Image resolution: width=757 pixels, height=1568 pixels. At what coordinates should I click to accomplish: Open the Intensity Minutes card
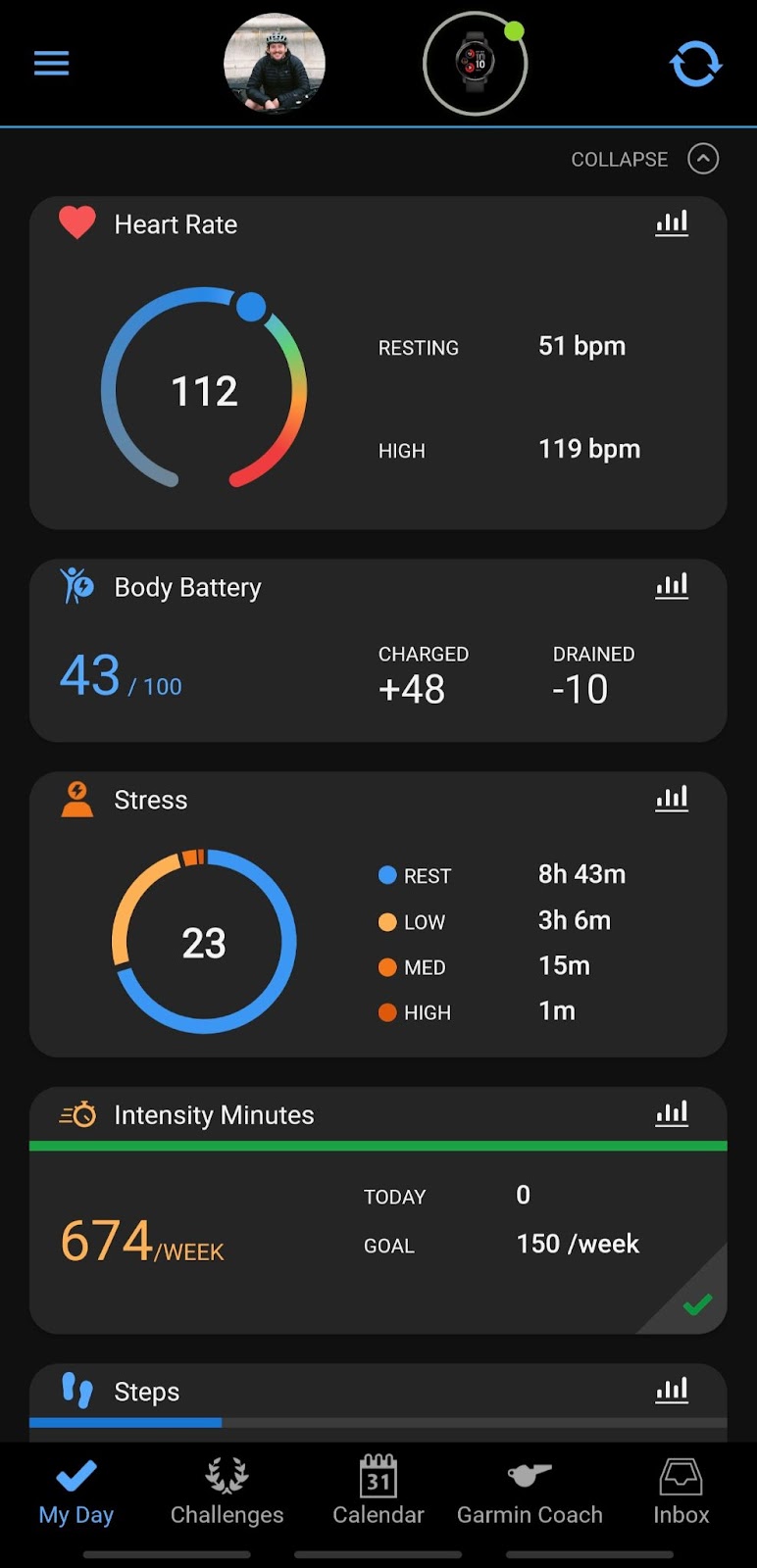pos(378,1210)
